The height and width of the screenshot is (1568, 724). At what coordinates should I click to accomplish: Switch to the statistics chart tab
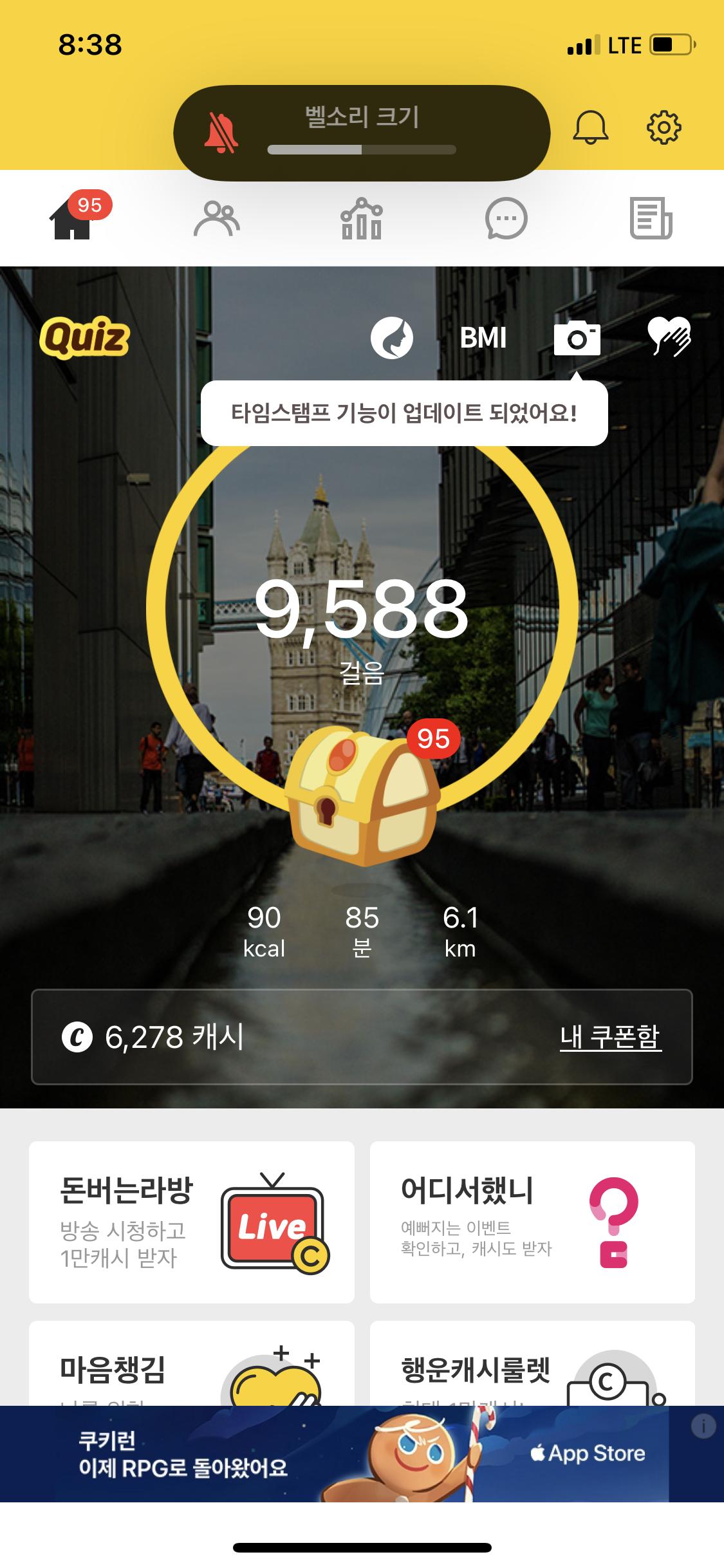coord(361,219)
